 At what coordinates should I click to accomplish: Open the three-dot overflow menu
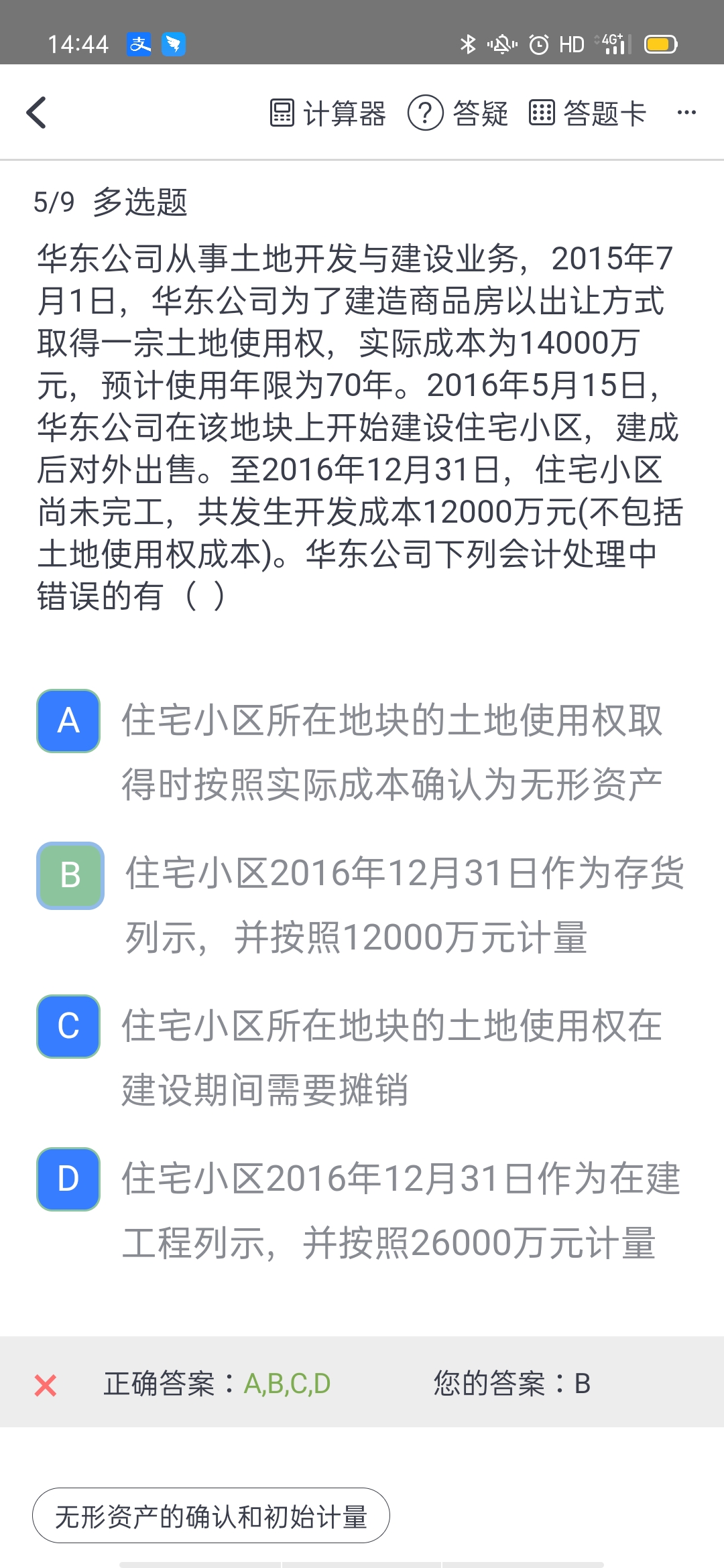(x=686, y=113)
